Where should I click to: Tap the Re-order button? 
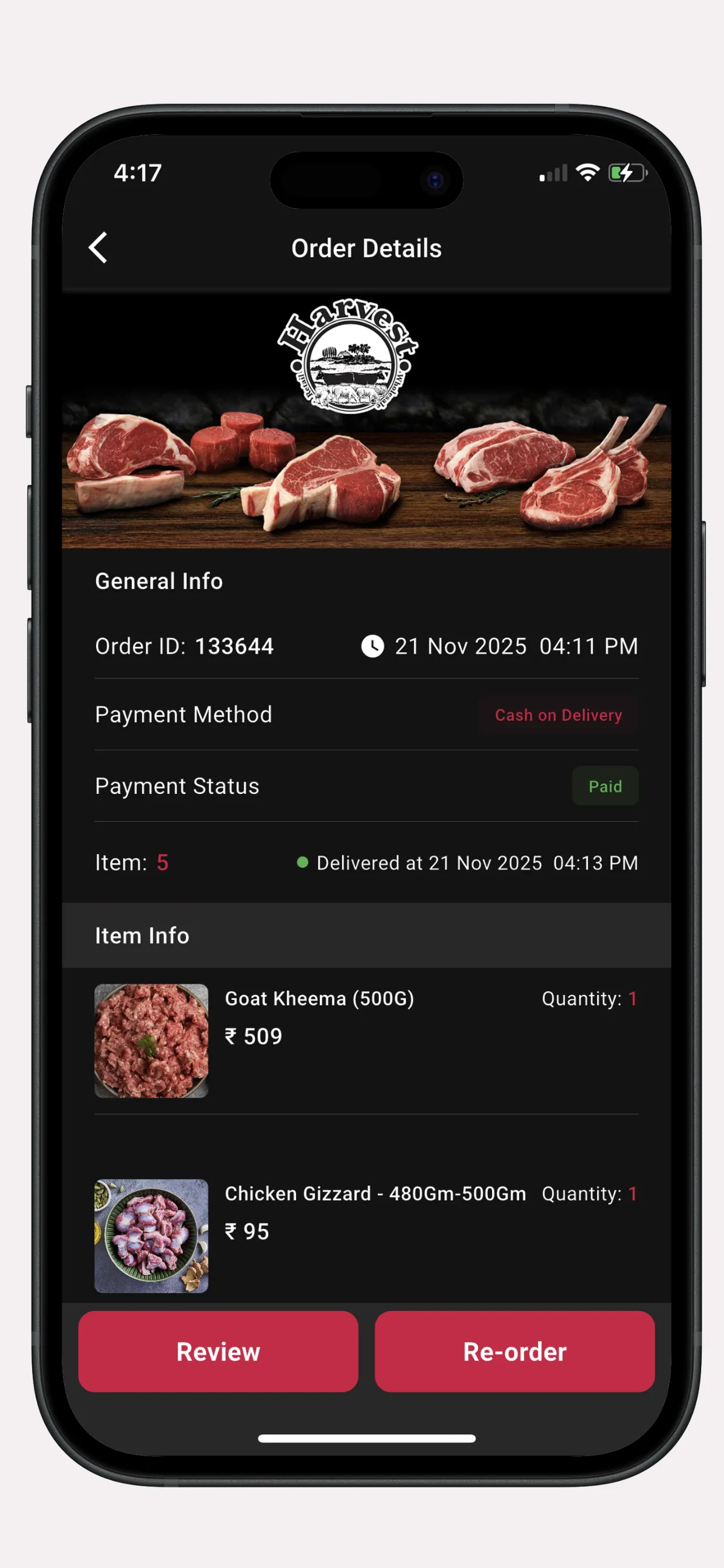click(514, 1352)
